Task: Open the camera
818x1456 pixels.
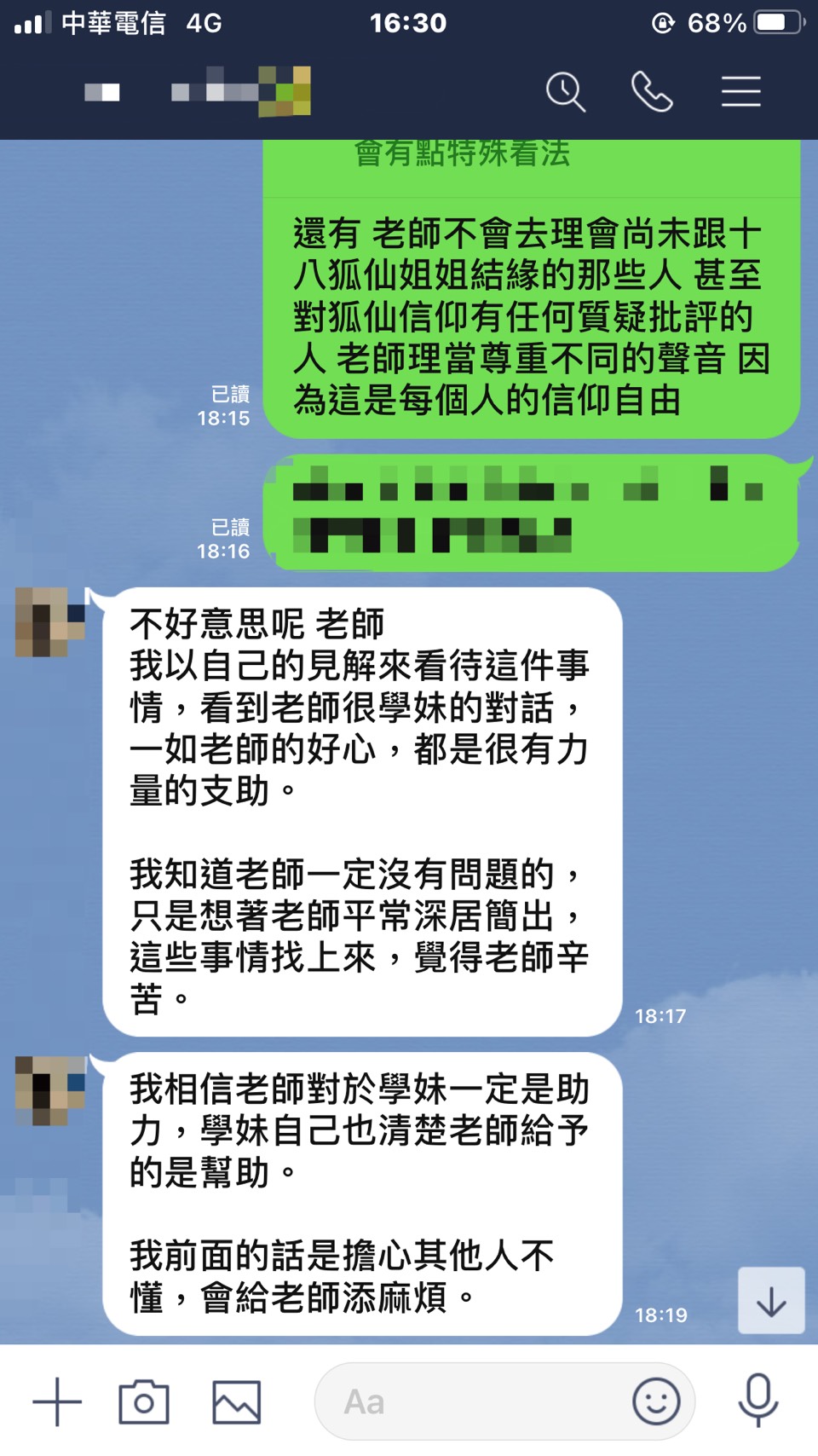Action: click(144, 1401)
